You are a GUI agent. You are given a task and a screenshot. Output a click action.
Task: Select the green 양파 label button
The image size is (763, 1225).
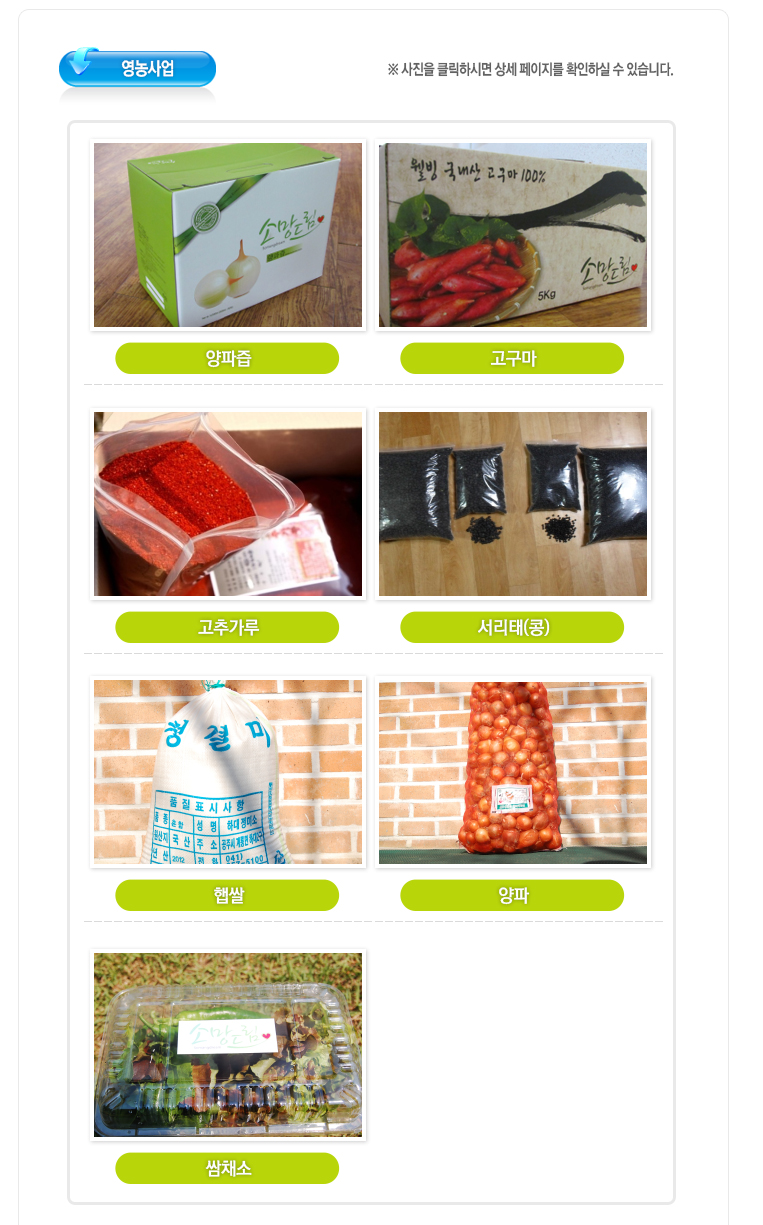(512, 895)
